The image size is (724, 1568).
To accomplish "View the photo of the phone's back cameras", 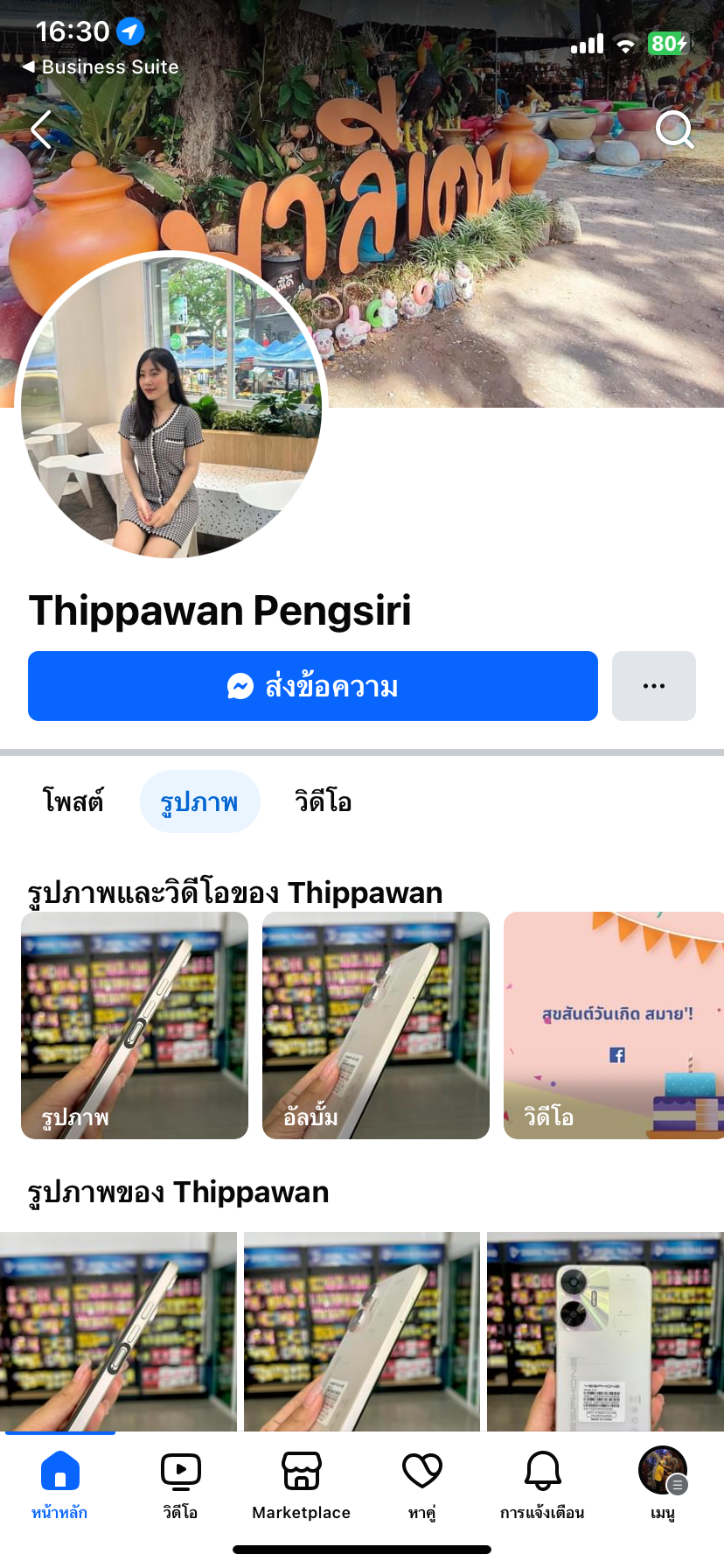I will (x=604, y=1331).
